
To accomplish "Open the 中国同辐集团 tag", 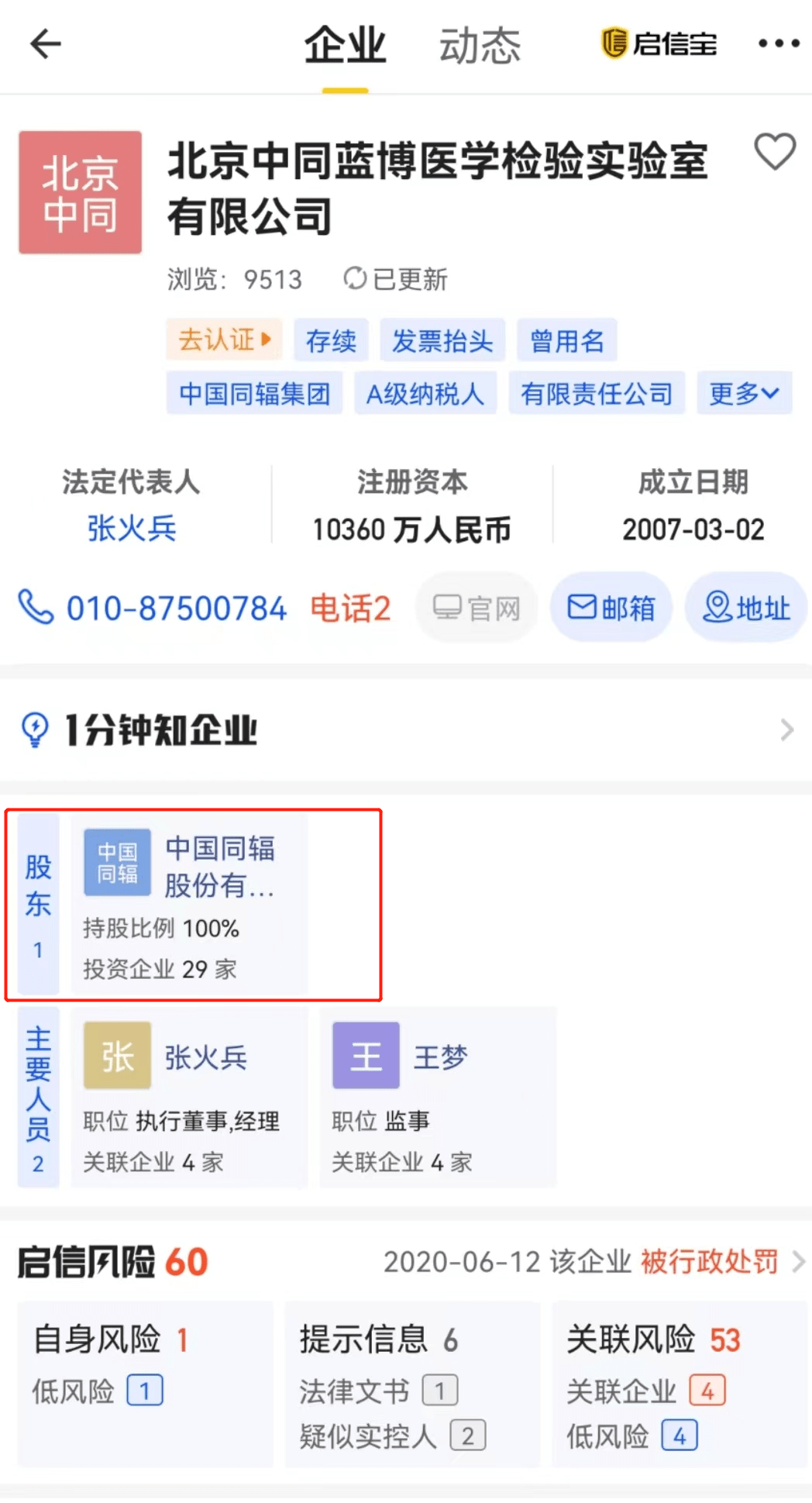I will click(254, 394).
